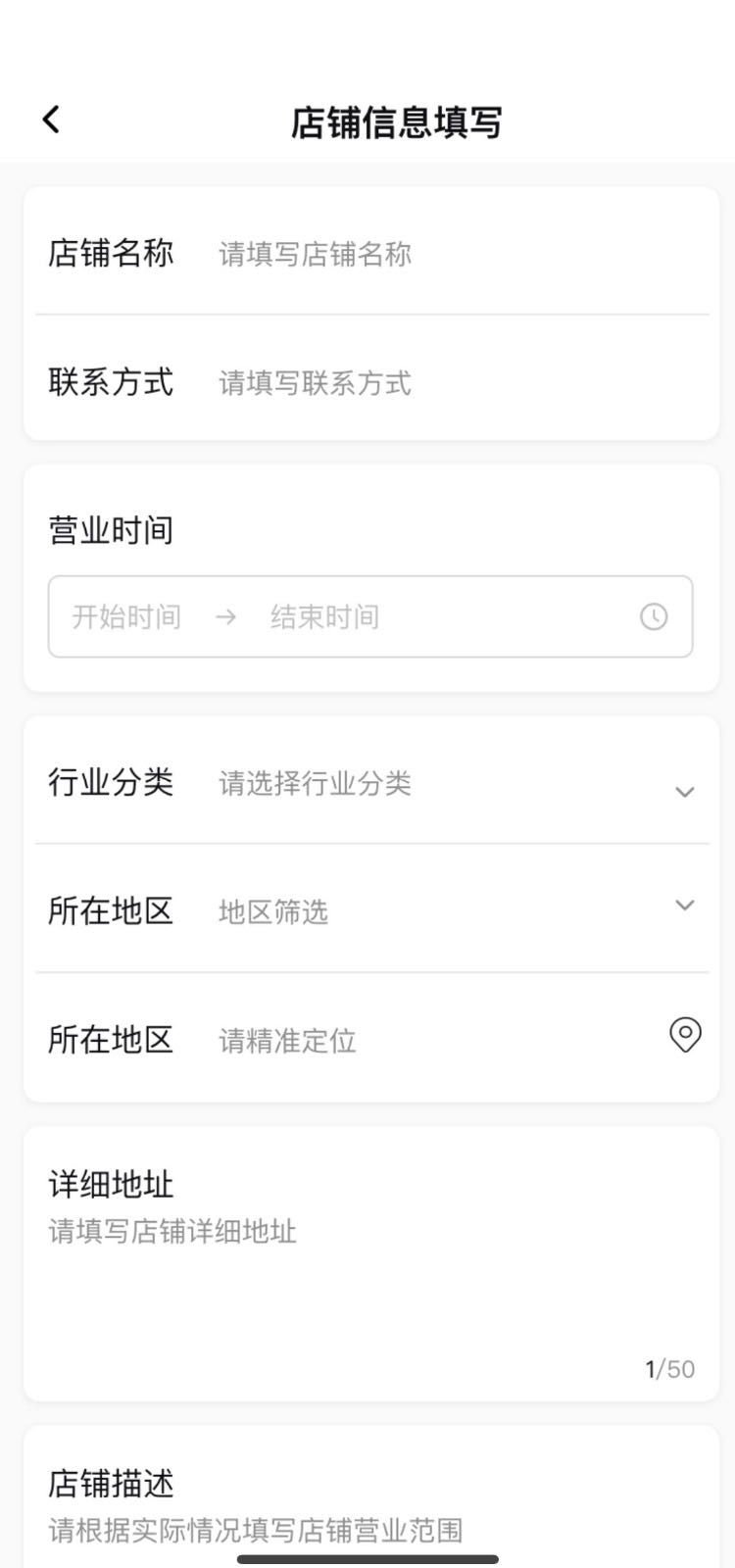735x1568 pixels.
Task: Enter the store name in 店铺名称 field
Action: click(x=441, y=255)
